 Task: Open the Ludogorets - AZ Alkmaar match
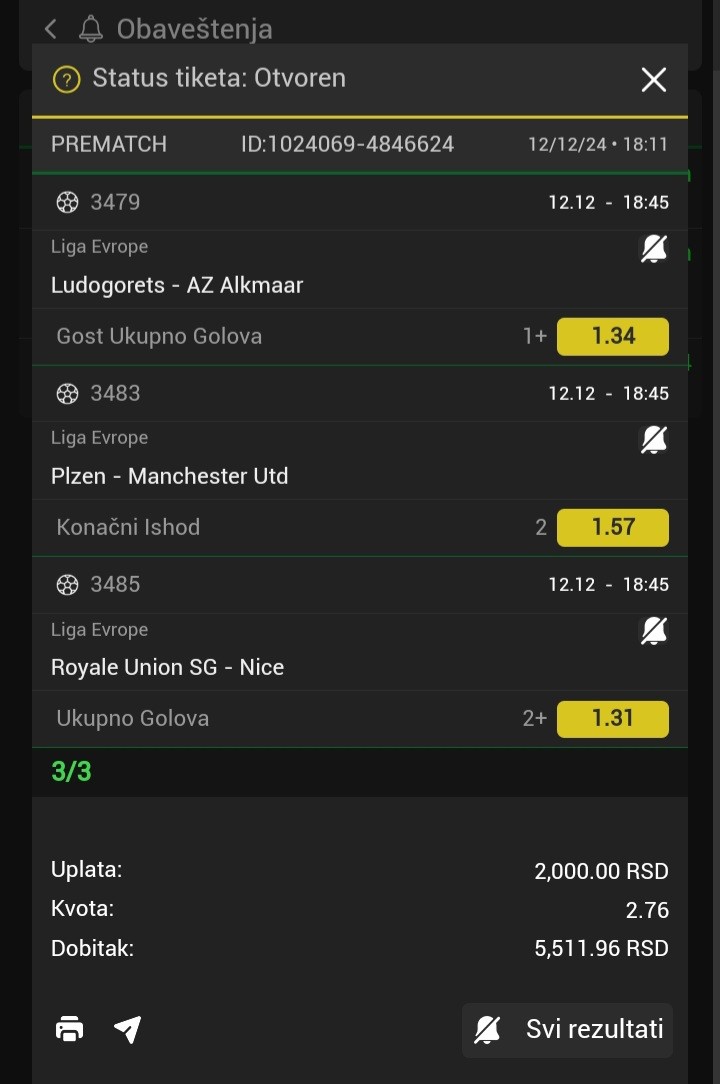point(177,285)
